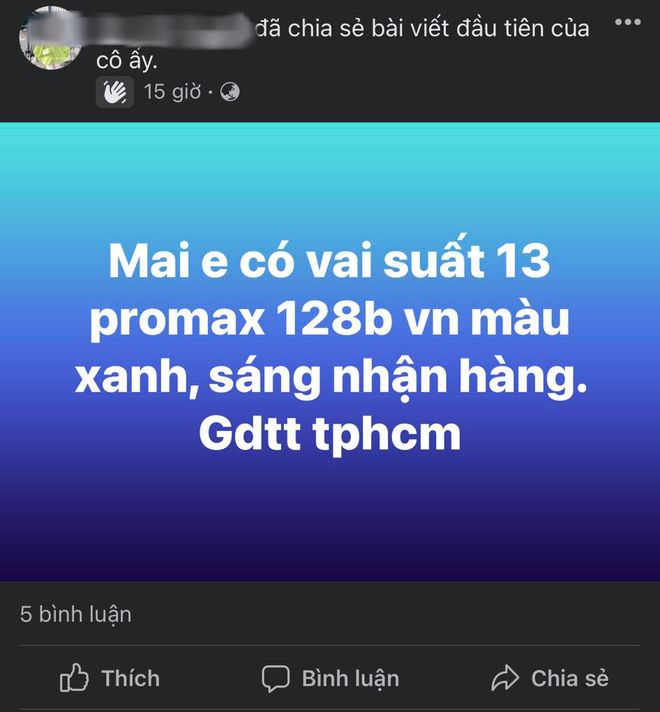Tap Bình luận to comment

pyautogui.click(x=330, y=678)
